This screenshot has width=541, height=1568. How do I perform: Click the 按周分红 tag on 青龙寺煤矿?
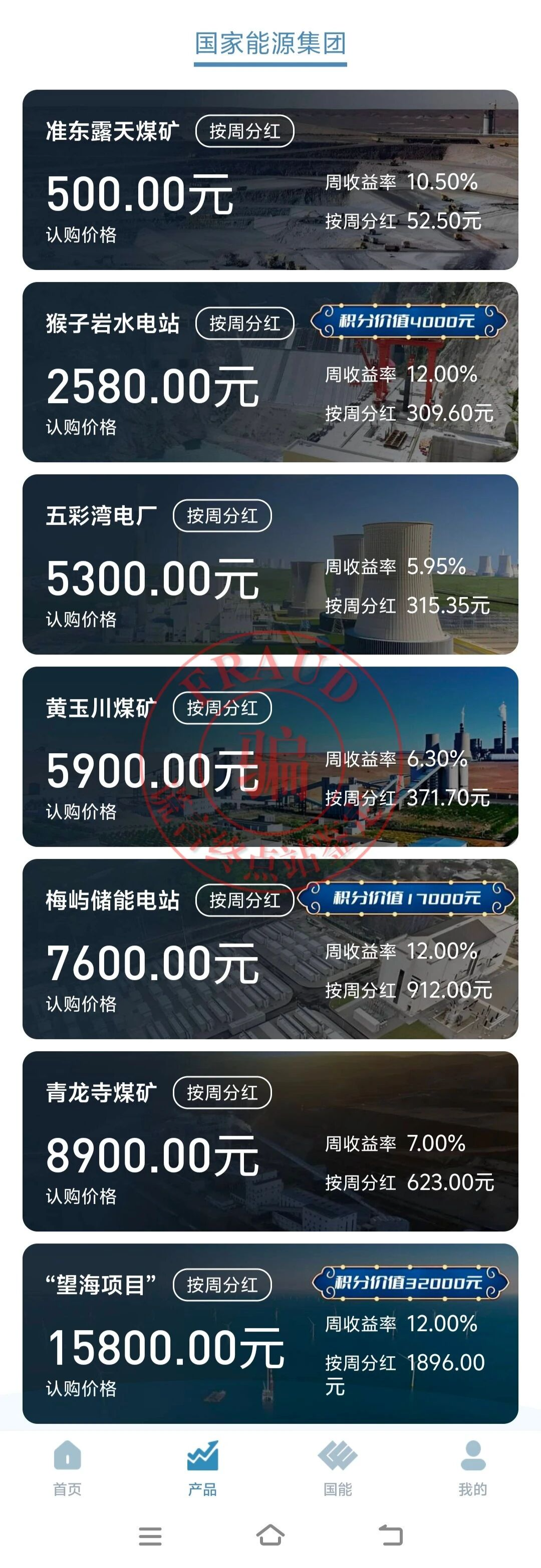[224, 1093]
